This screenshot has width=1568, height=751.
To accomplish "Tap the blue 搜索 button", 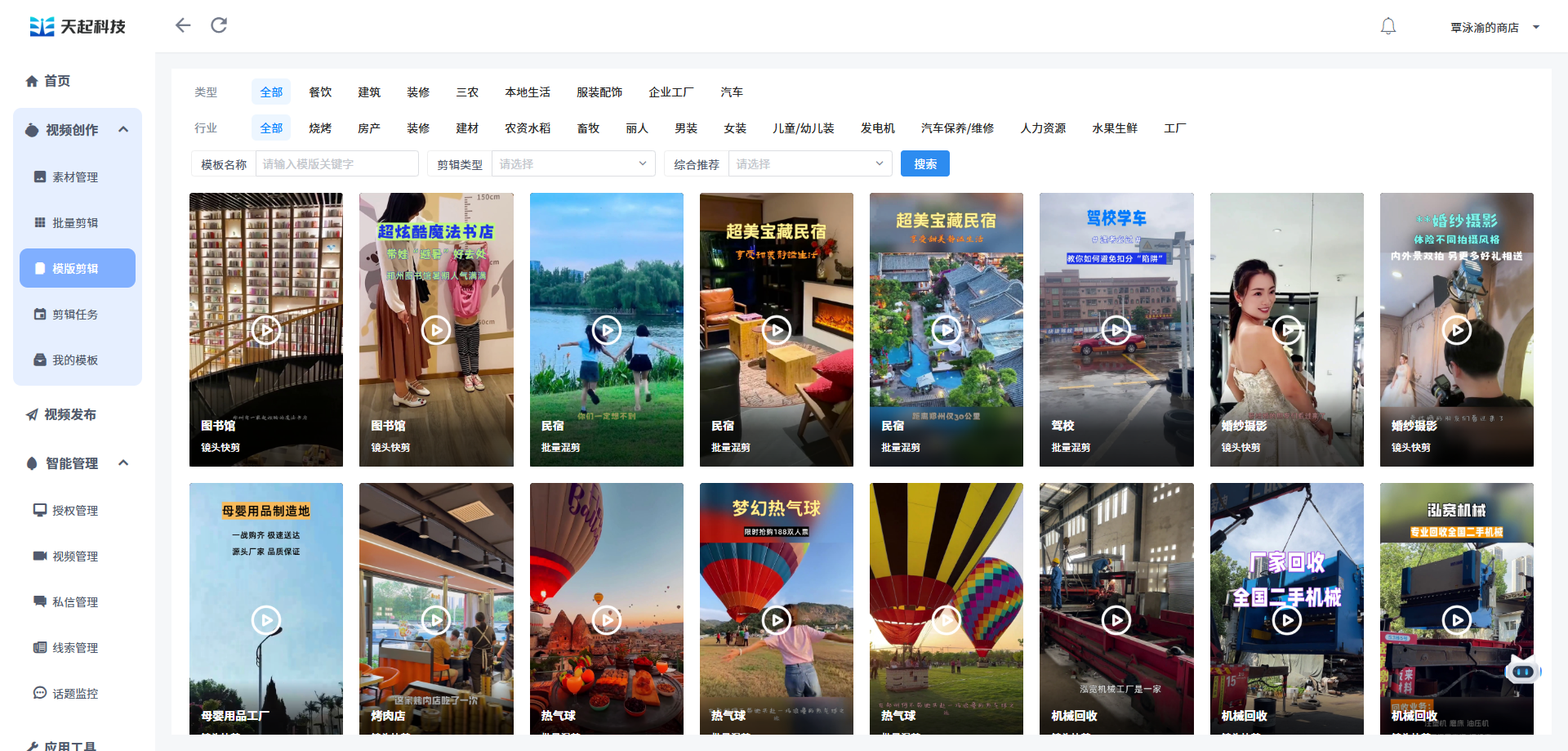I will [x=924, y=164].
